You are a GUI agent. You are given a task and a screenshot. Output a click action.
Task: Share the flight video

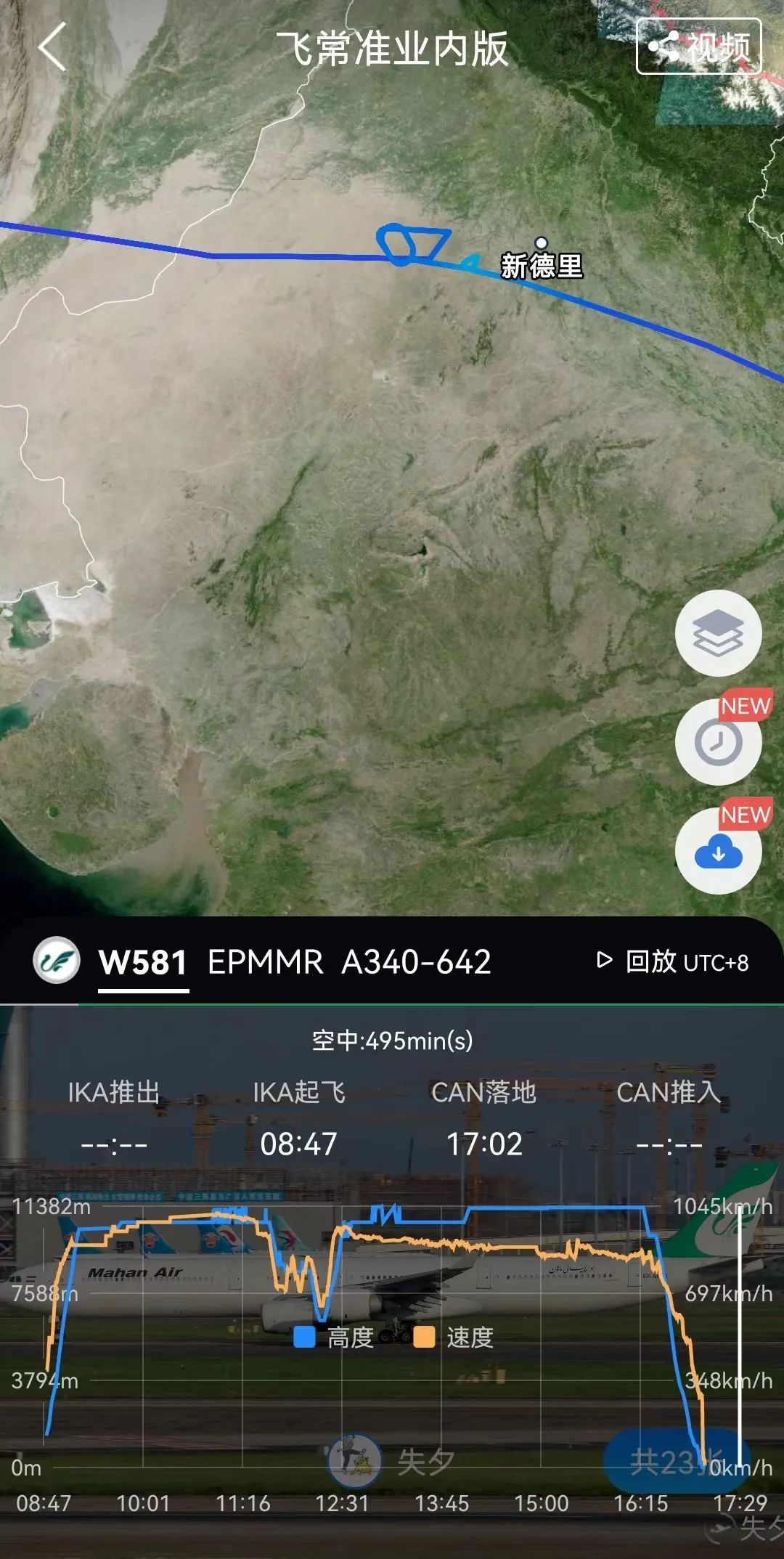tap(698, 46)
